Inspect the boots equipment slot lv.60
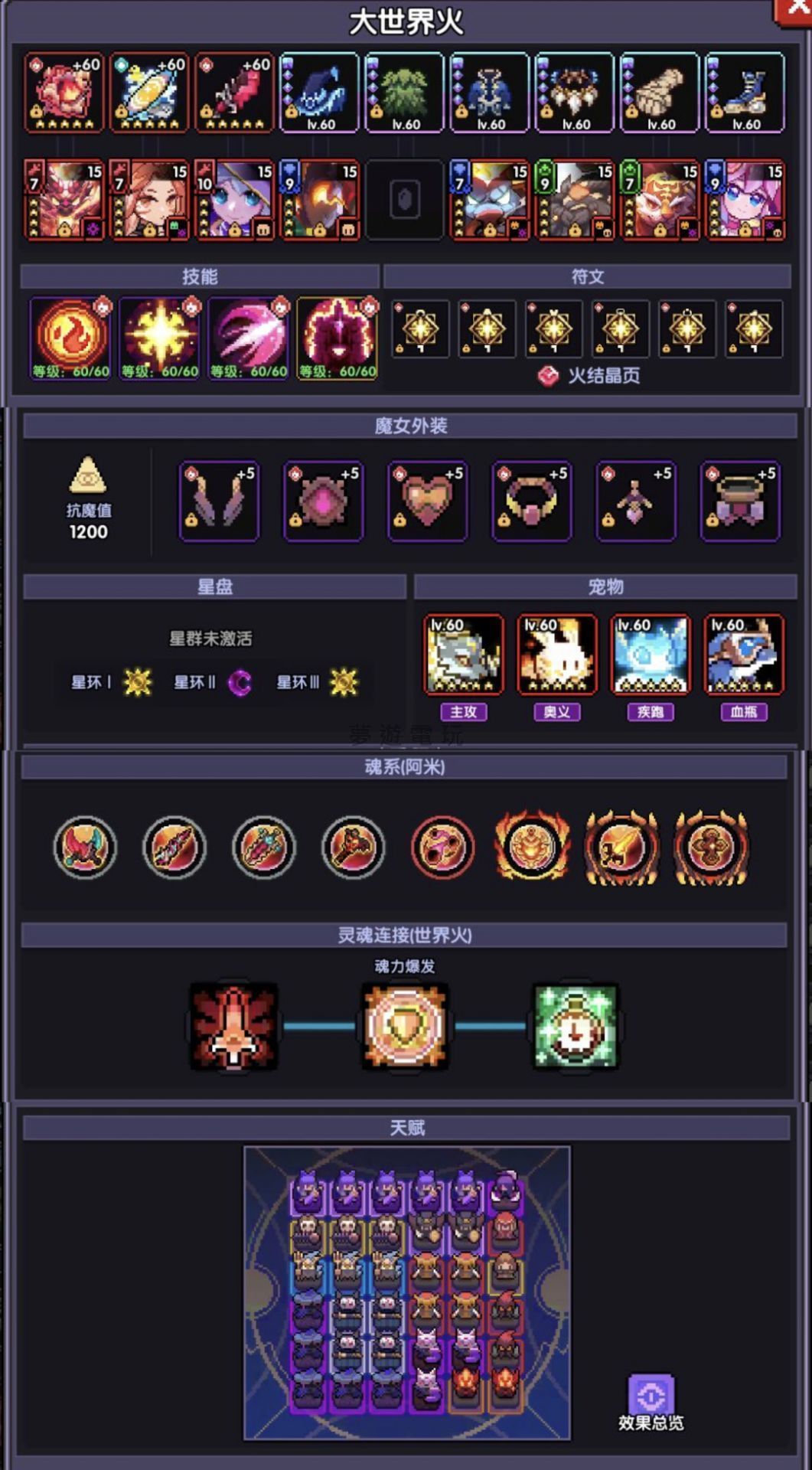The width and height of the screenshot is (812, 1470). [745, 93]
